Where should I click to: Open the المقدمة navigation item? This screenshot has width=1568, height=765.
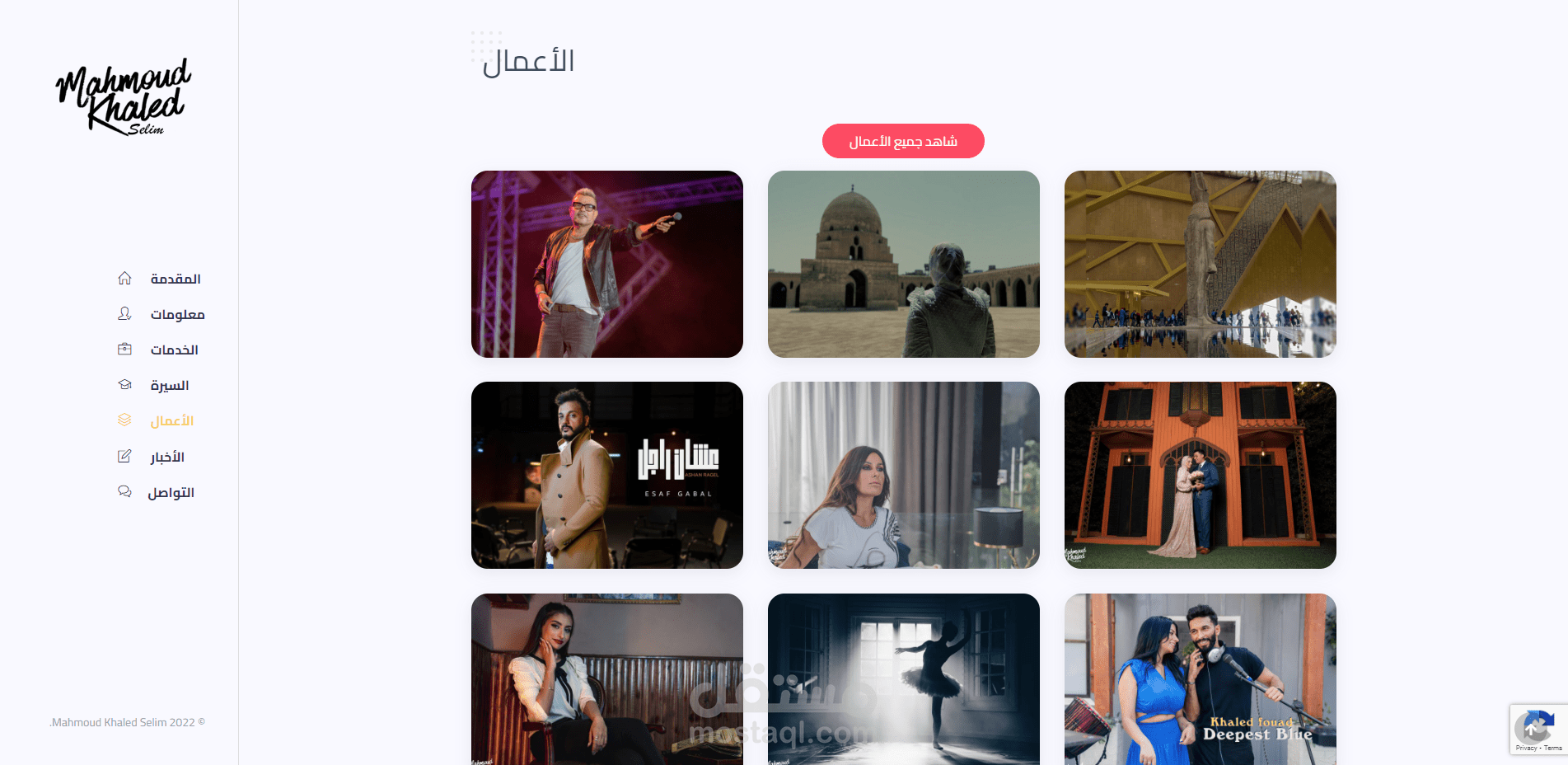(x=175, y=279)
